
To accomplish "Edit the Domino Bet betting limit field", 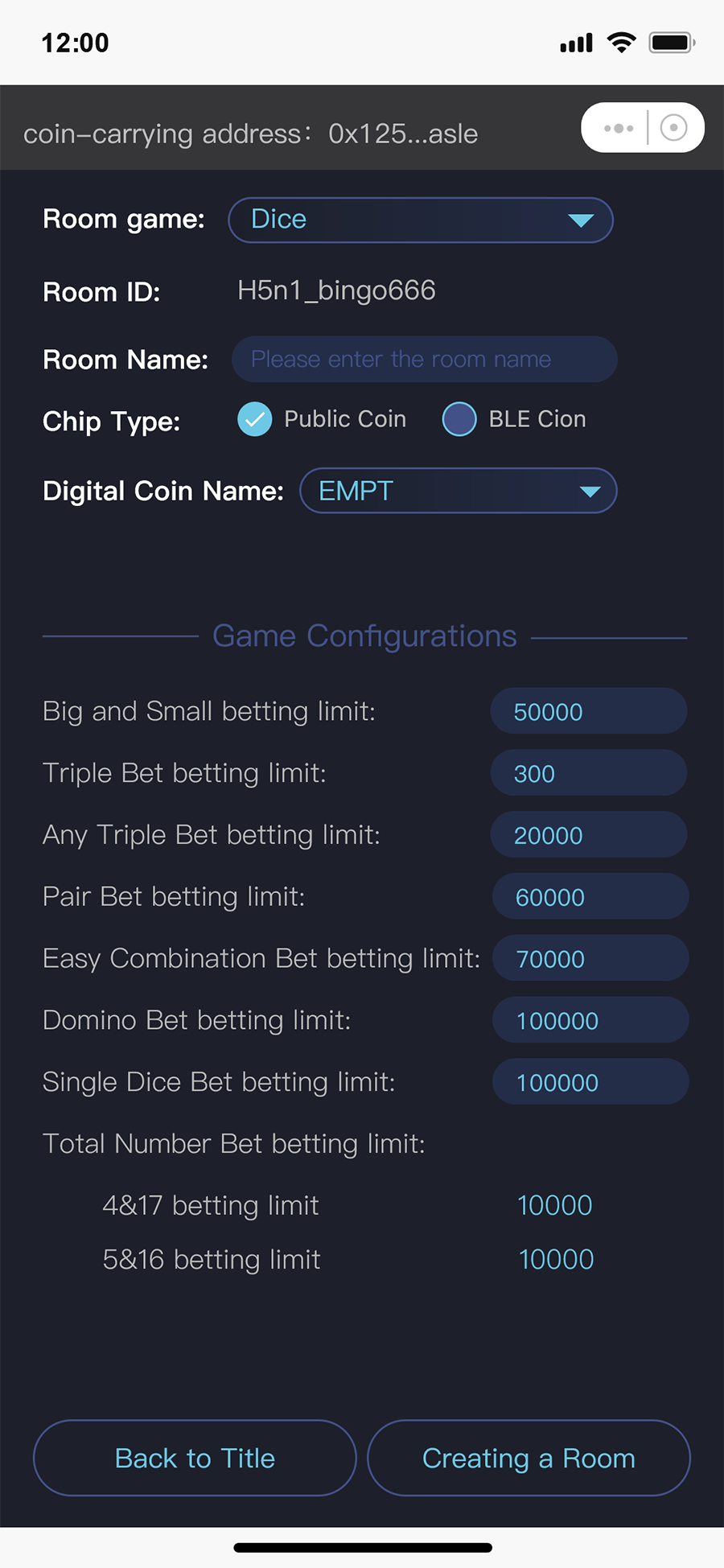I will coord(590,1020).
